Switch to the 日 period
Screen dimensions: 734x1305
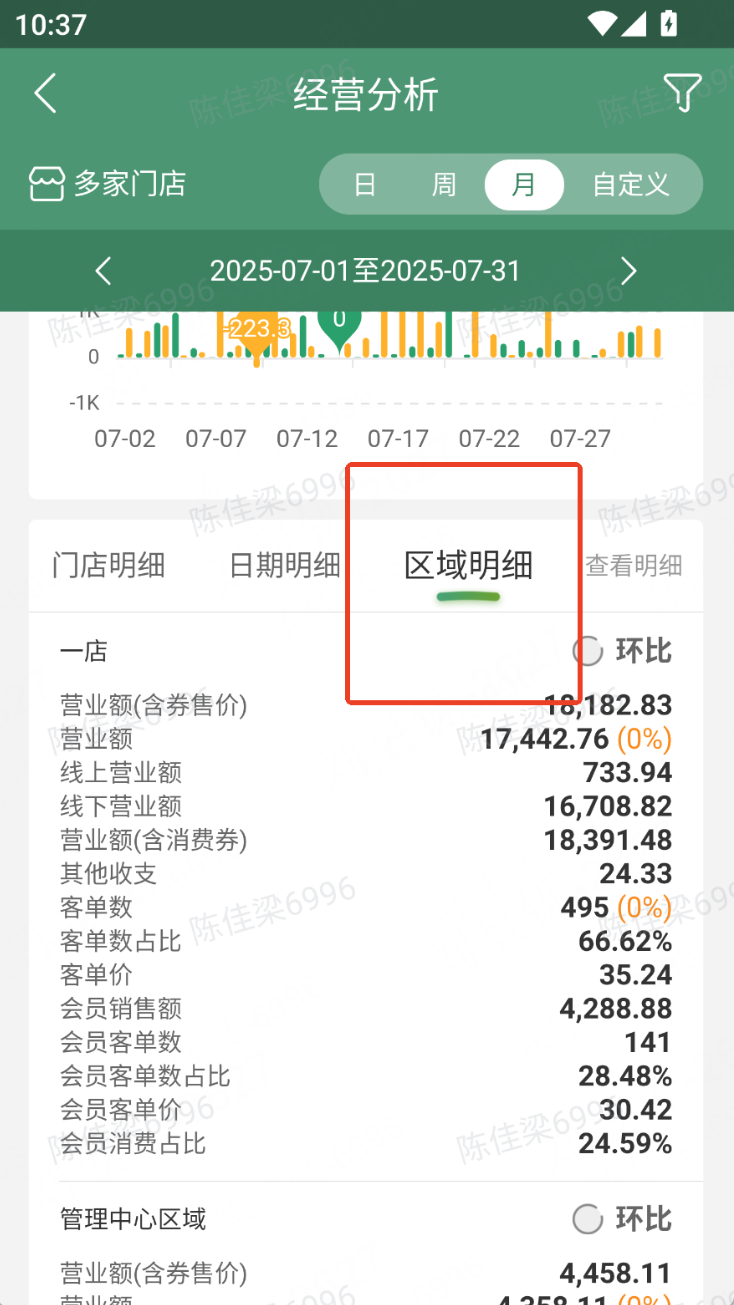365,185
